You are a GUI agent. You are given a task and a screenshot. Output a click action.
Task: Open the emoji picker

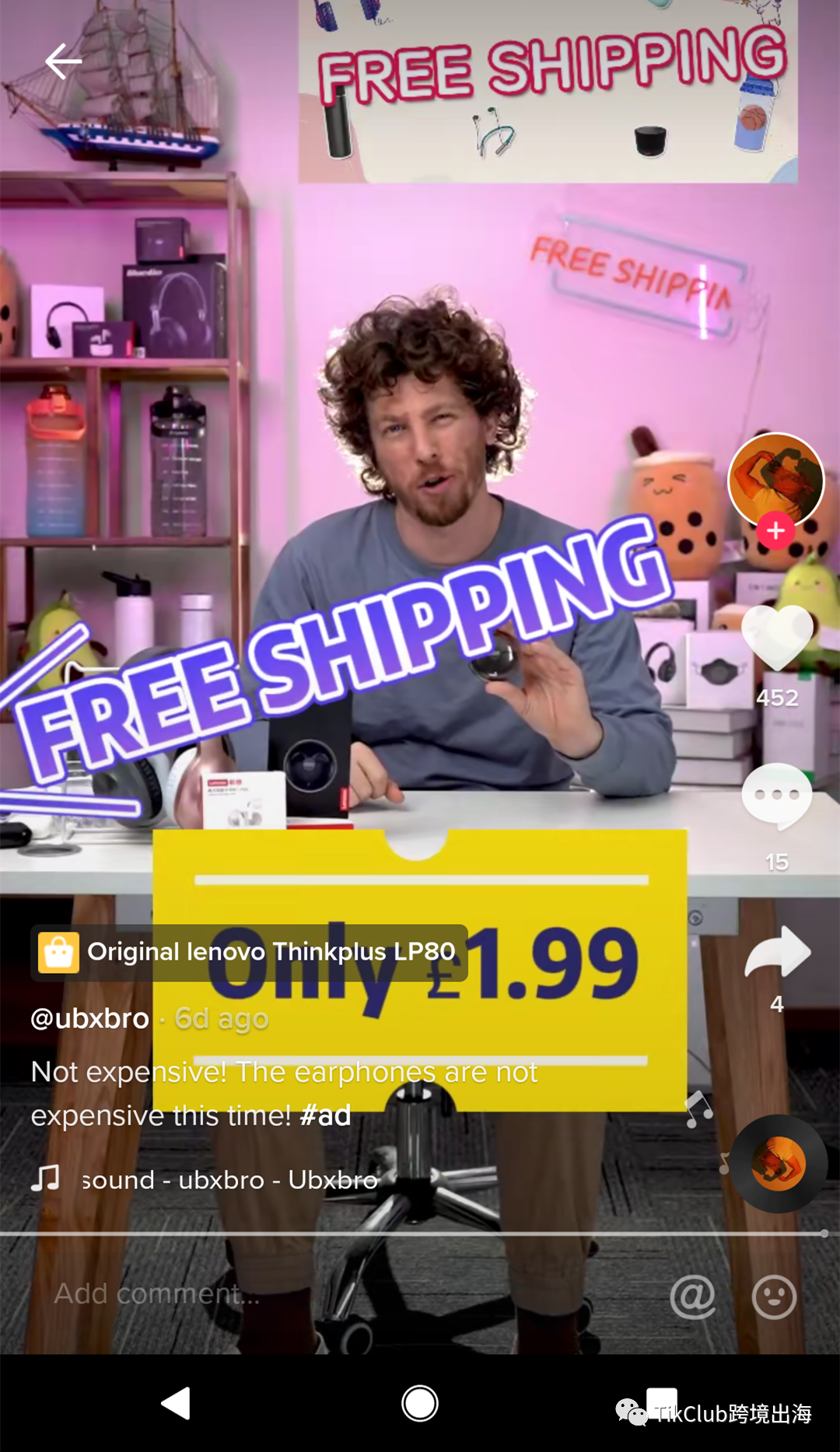click(774, 1296)
